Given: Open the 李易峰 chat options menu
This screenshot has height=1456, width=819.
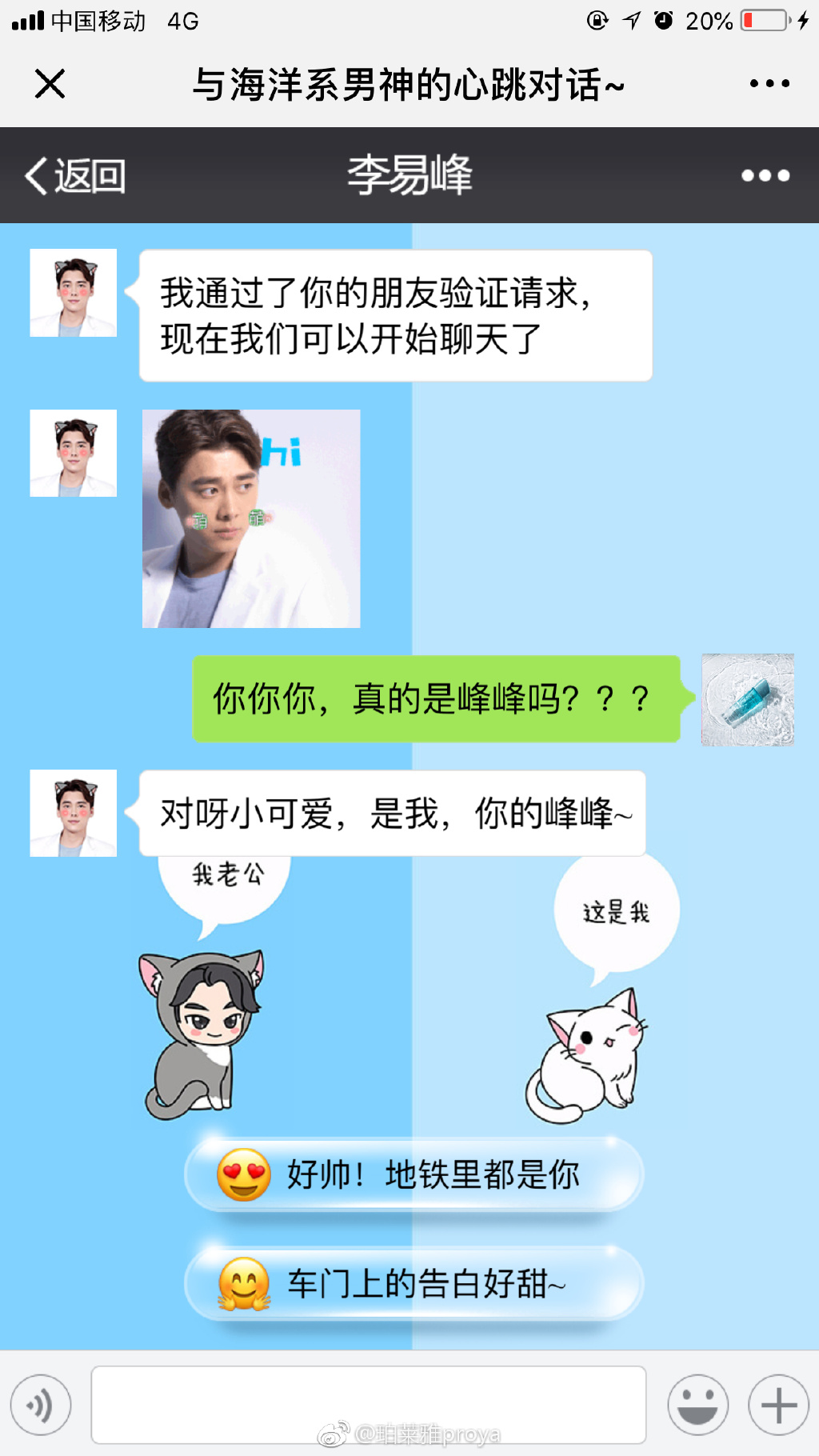Looking at the screenshot, I should point(765,175).
